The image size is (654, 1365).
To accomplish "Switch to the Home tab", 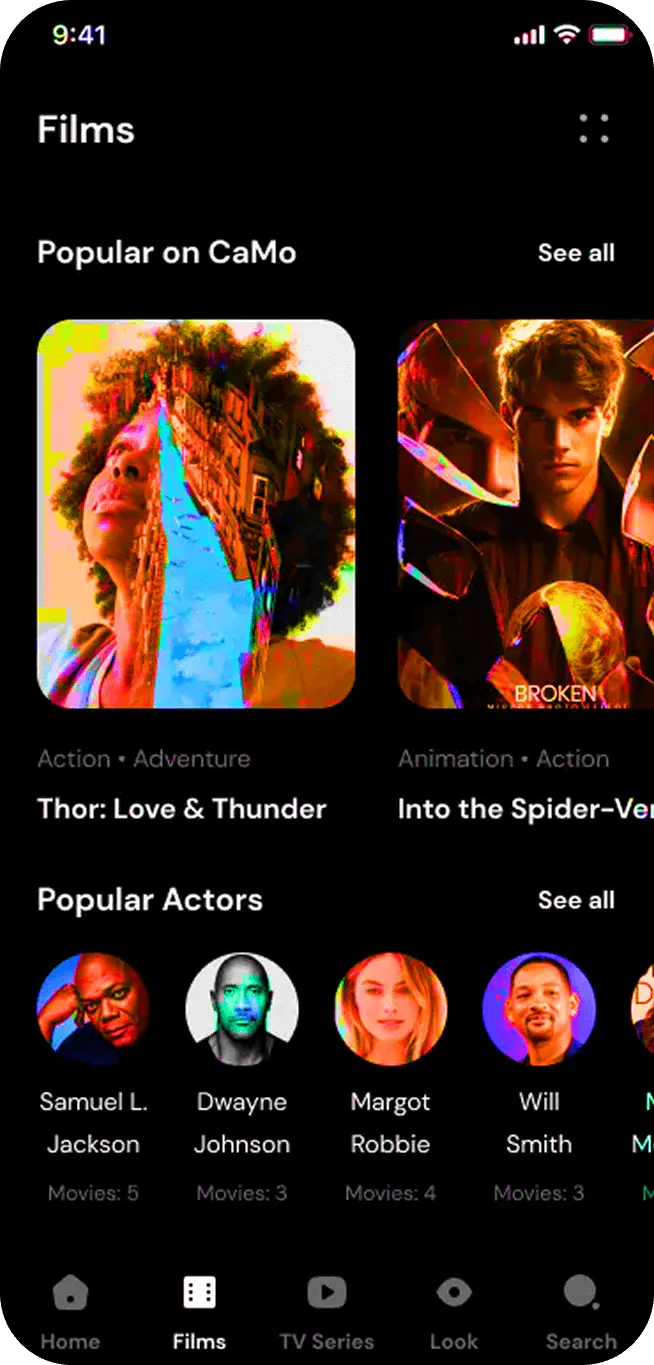I will click(70, 1312).
